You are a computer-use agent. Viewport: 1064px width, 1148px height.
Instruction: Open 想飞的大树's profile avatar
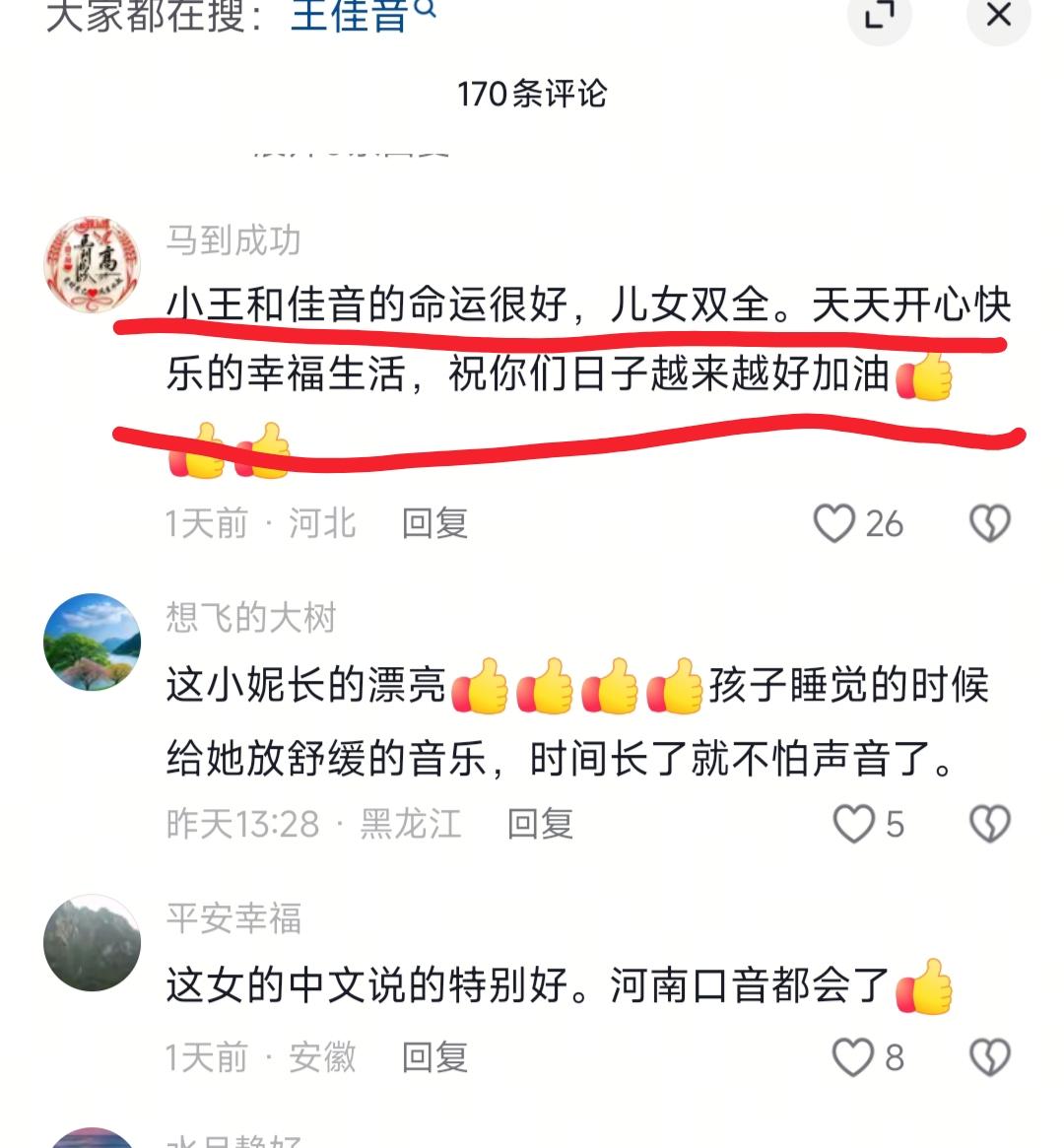[x=93, y=642]
